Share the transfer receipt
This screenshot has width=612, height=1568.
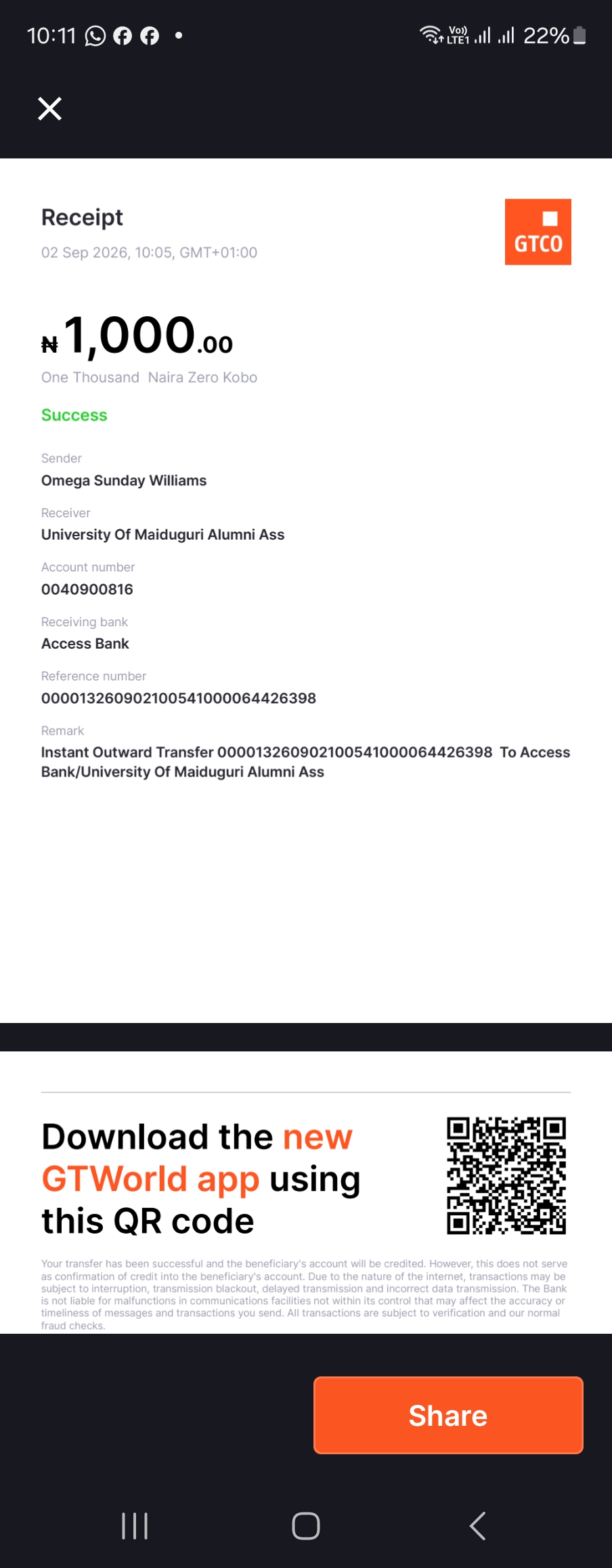pyautogui.click(x=448, y=1415)
